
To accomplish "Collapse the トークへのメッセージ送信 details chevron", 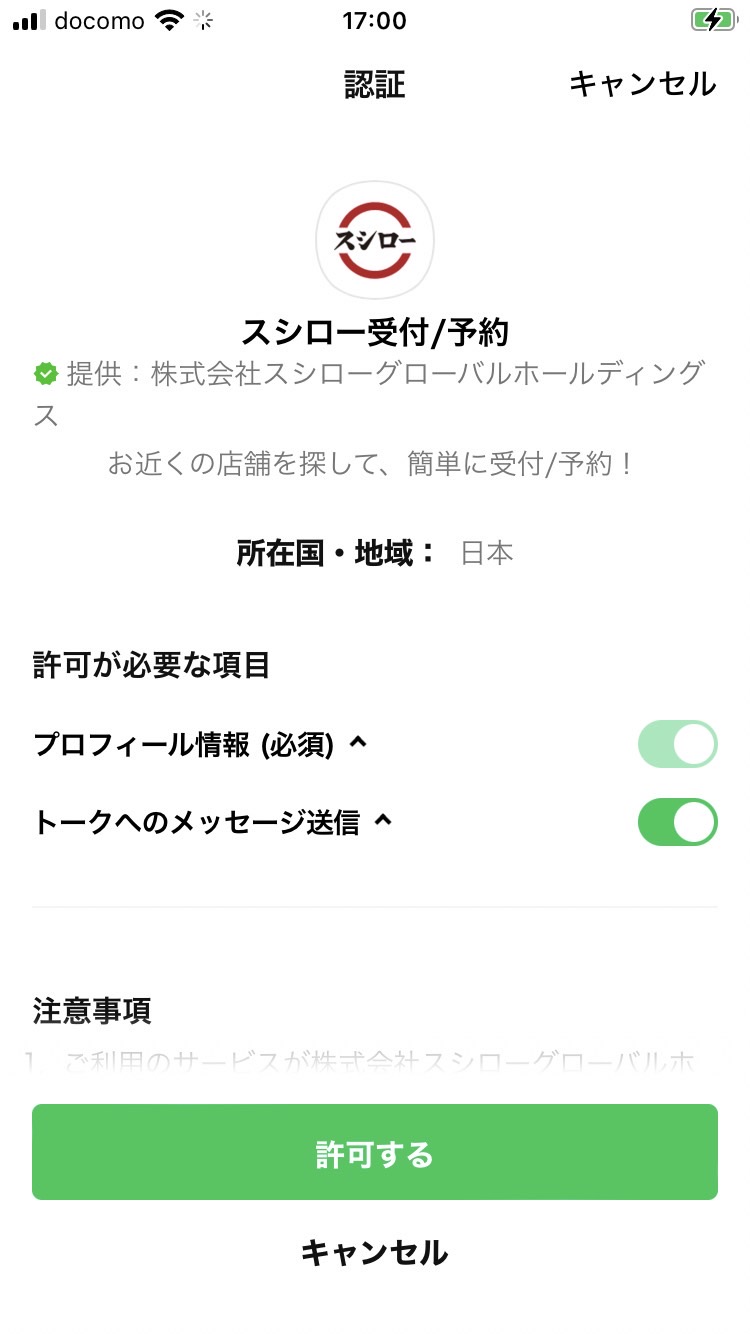I will 381,820.
